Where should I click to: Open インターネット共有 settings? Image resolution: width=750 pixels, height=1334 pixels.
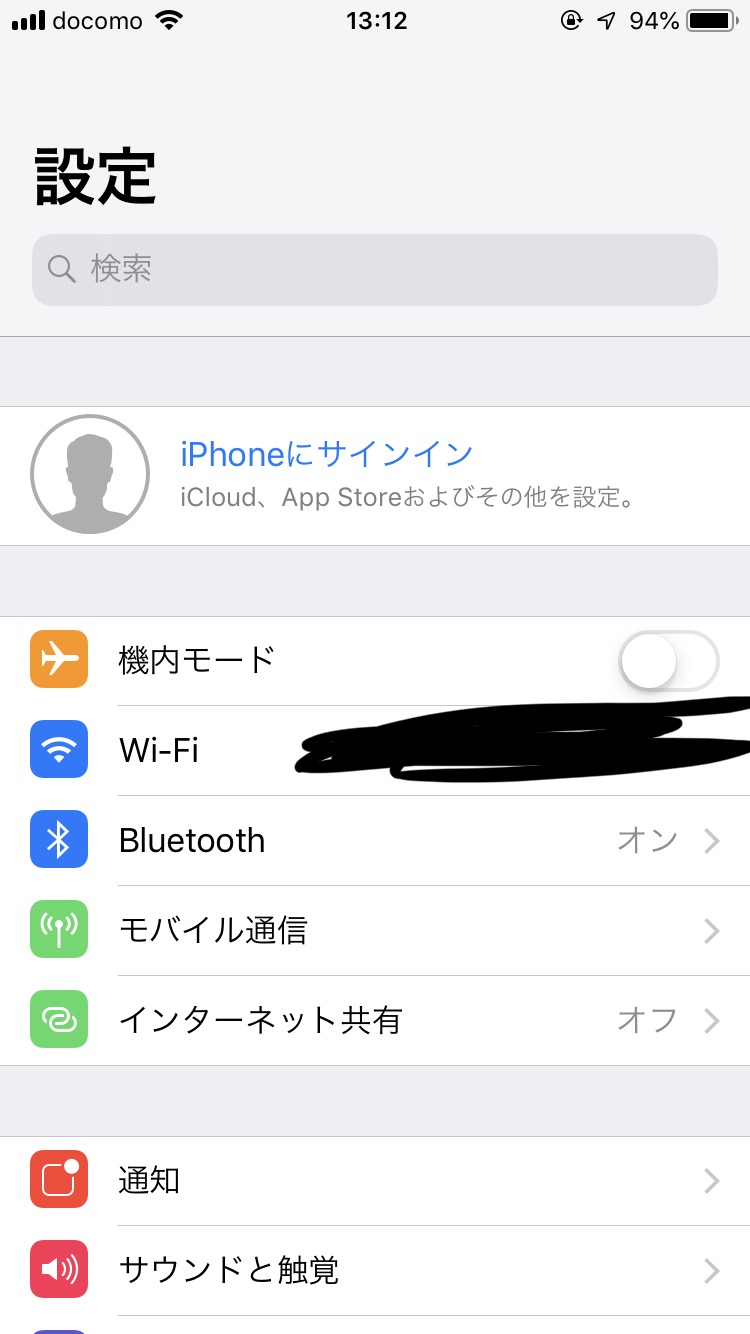(374, 1020)
